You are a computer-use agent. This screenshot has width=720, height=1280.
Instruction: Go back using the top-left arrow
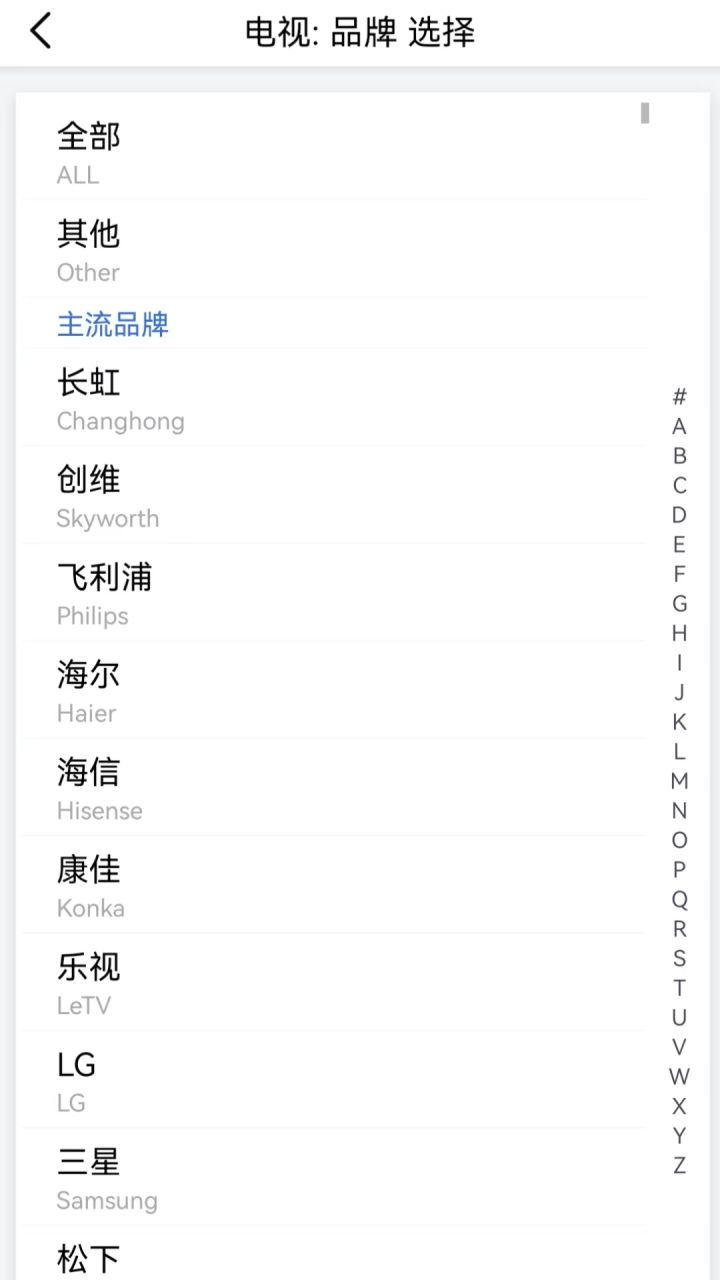tap(40, 32)
